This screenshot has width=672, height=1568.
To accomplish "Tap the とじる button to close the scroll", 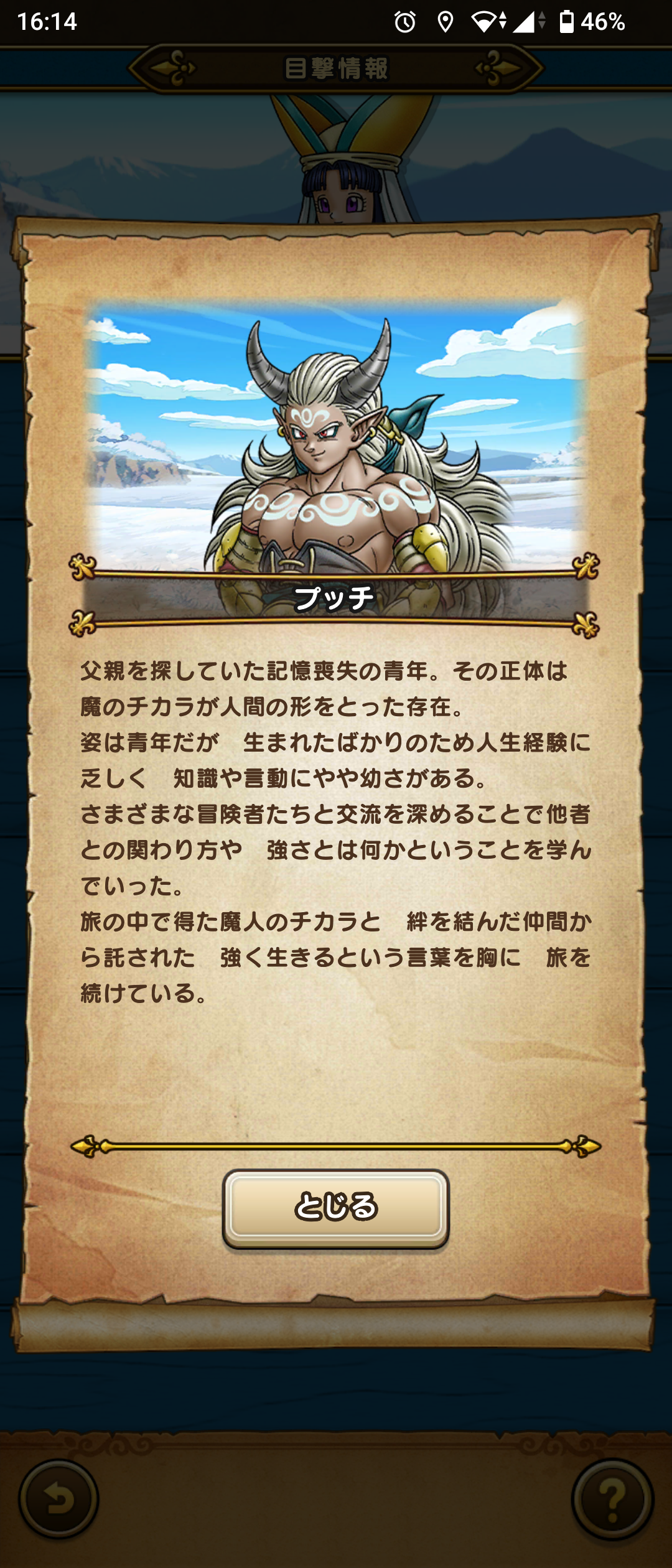I will tap(336, 1207).
